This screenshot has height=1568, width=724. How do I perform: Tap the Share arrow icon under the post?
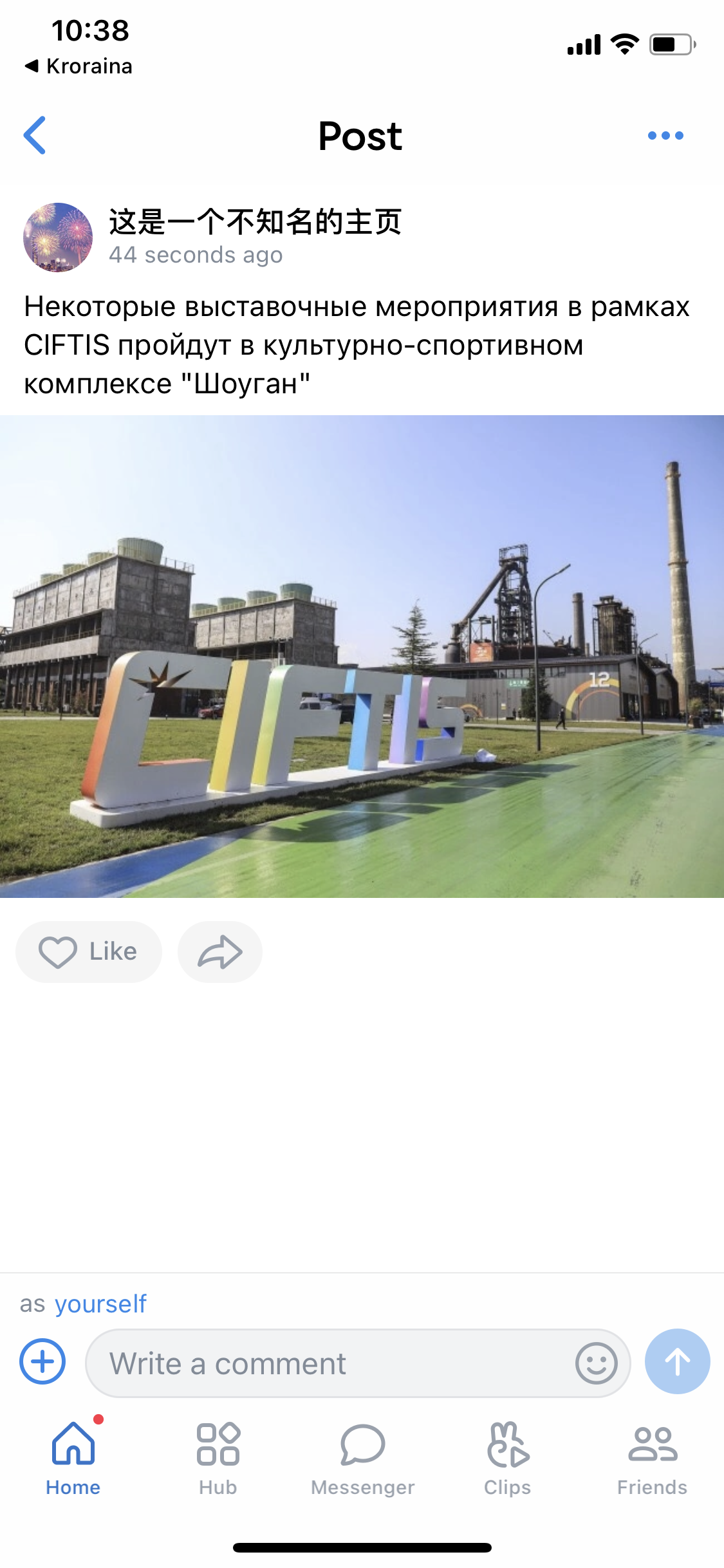219,951
